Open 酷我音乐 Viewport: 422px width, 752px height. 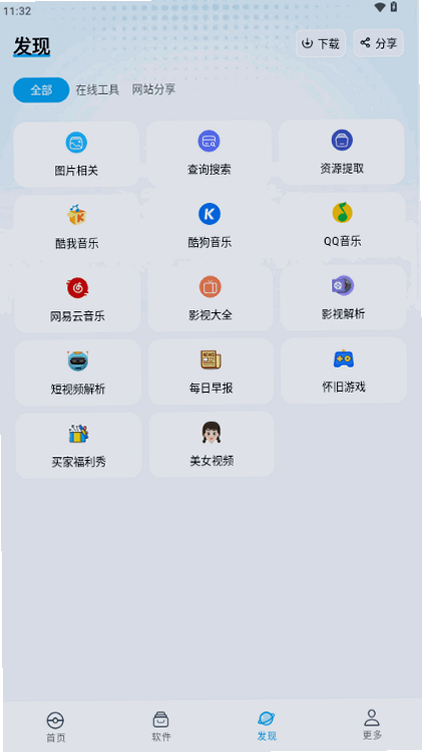(77, 227)
